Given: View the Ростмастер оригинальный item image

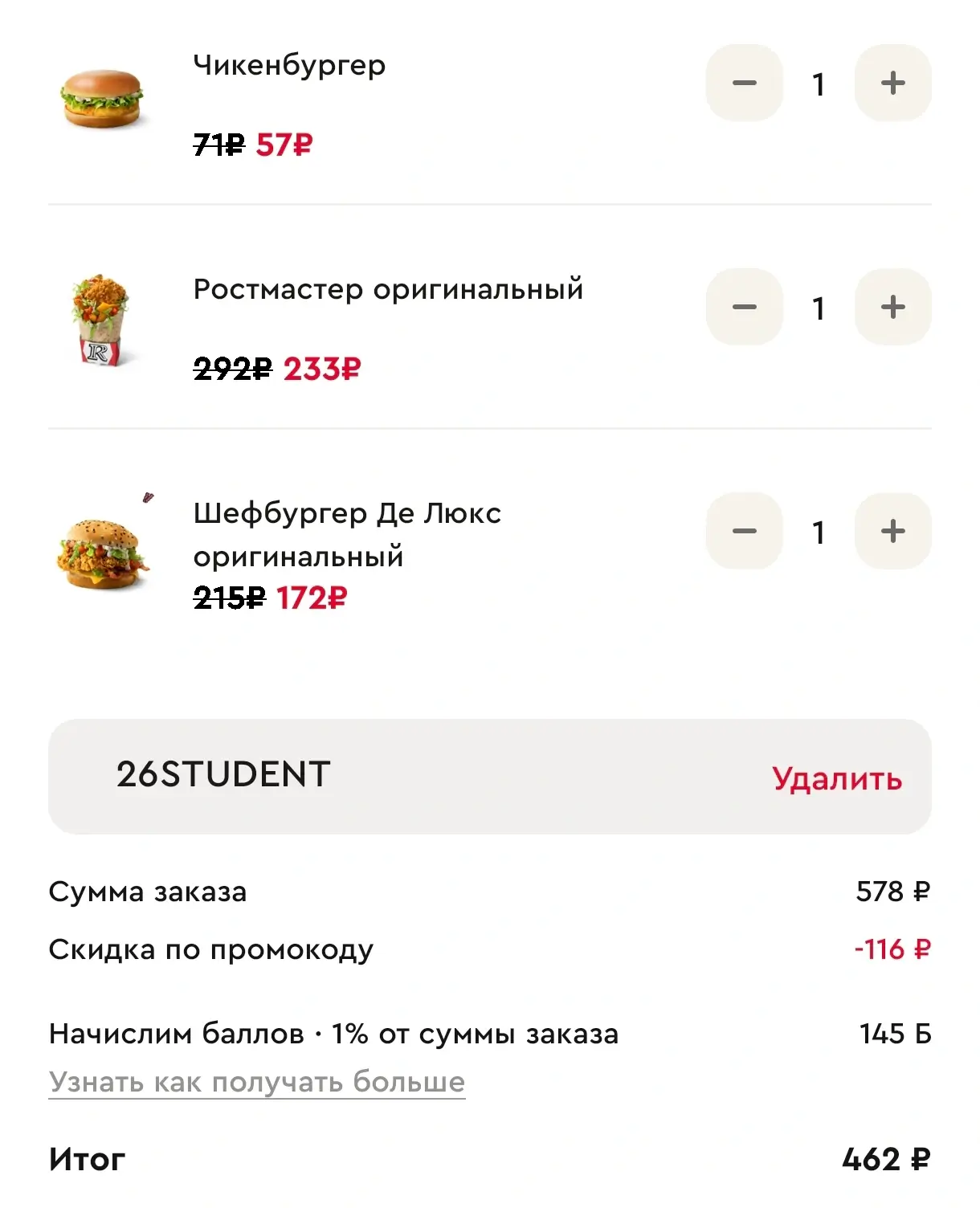Looking at the screenshot, I should [x=100, y=320].
